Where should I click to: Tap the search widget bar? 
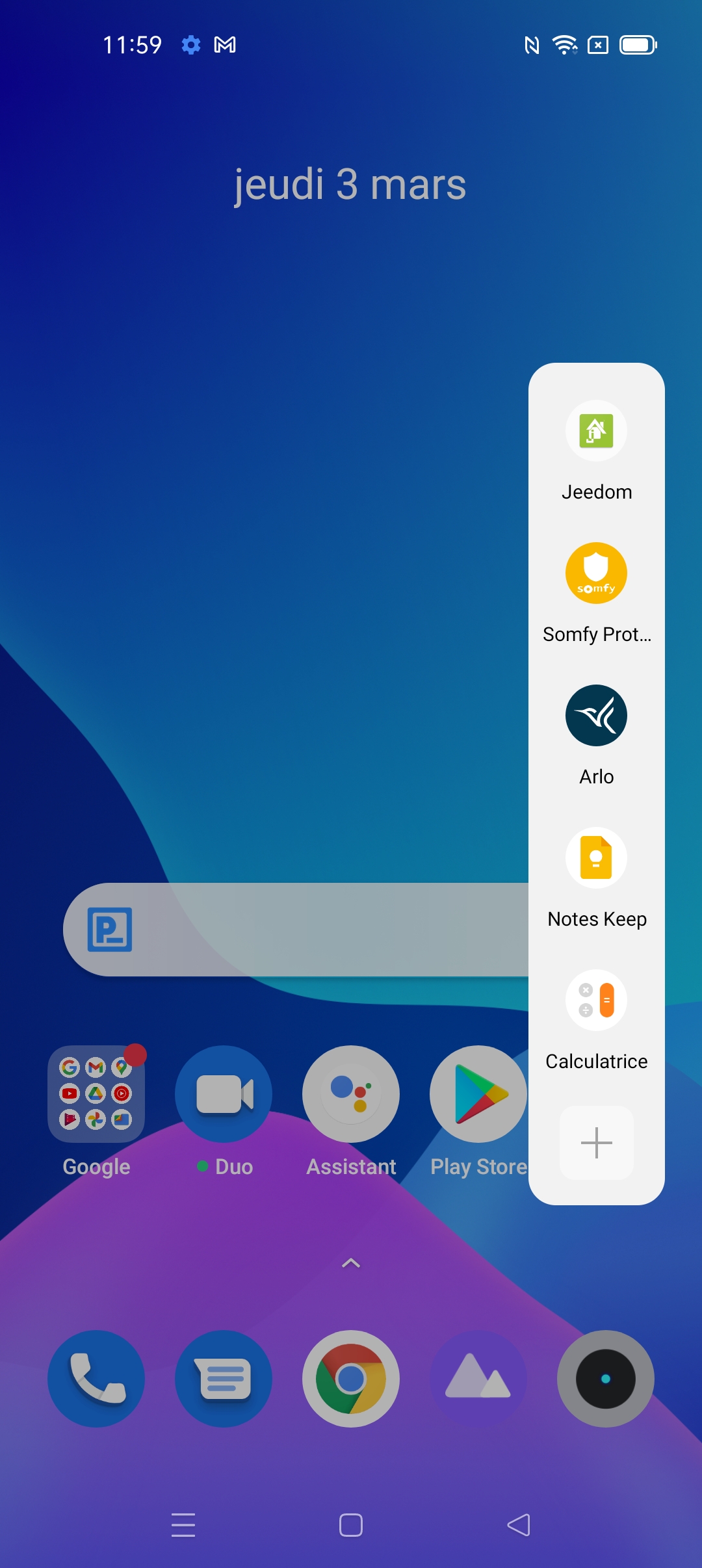point(296,930)
